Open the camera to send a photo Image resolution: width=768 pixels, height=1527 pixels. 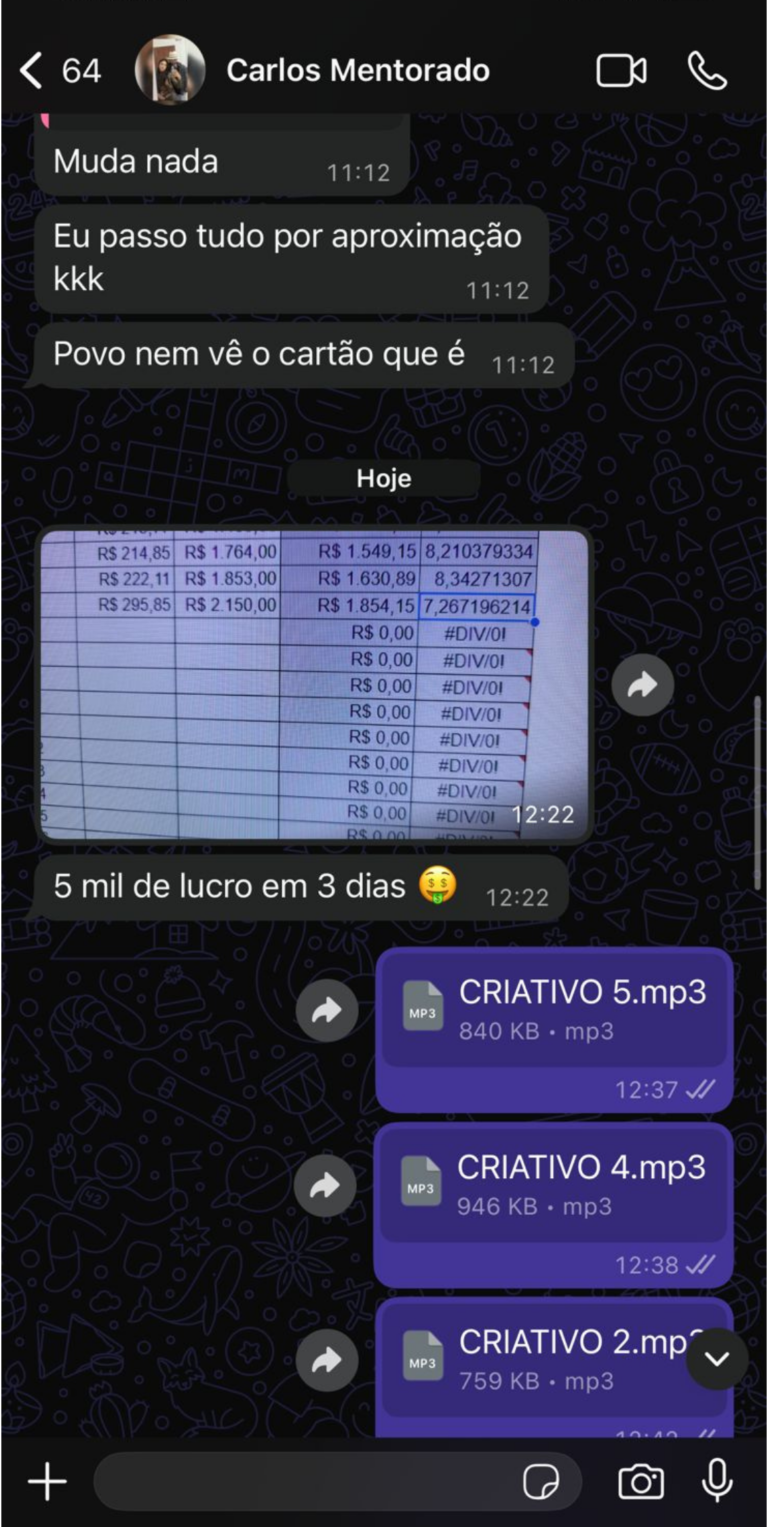pyautogui.click(x=640, y=1482)
